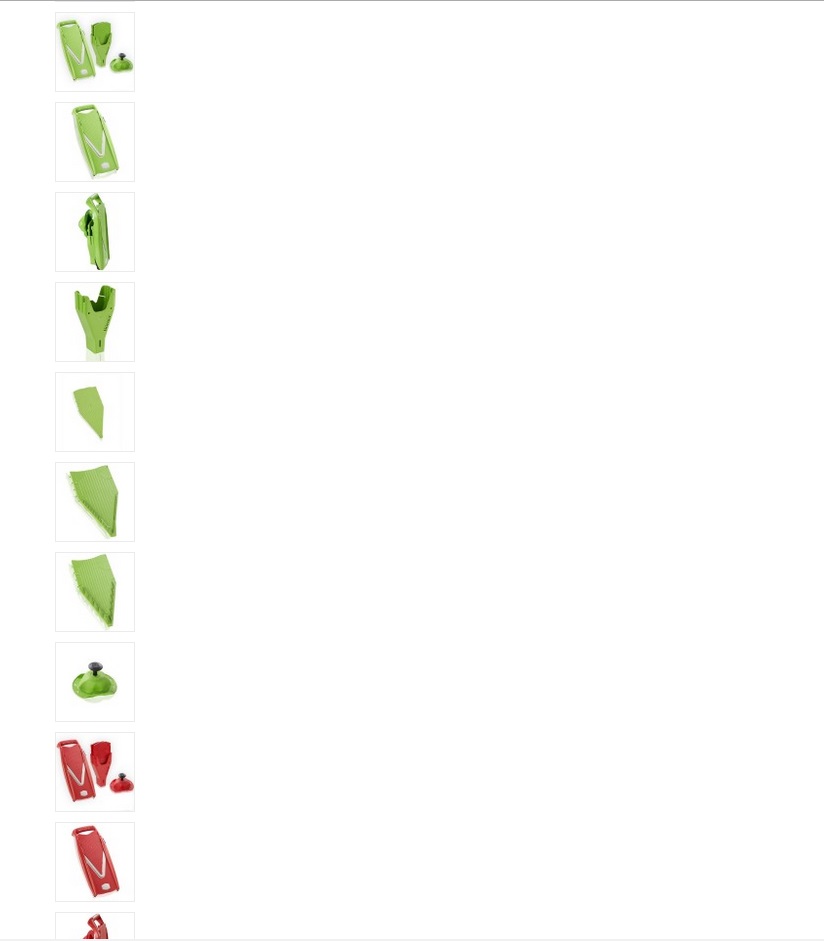Open the green slicer full set thumbnail
824x941 pixels.
(95, 52)
